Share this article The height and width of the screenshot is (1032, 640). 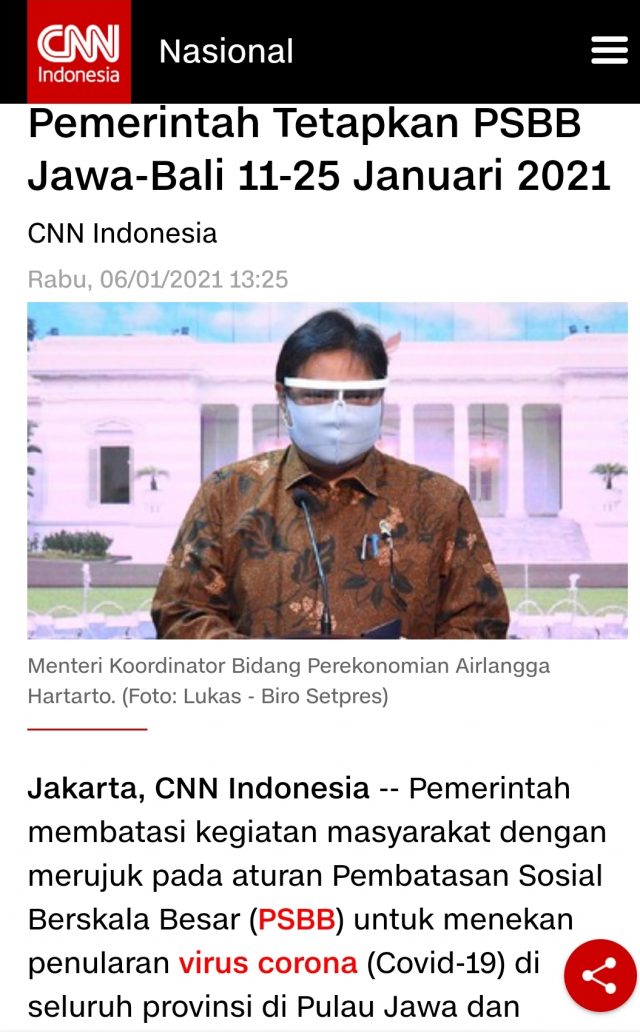[599, 975]
